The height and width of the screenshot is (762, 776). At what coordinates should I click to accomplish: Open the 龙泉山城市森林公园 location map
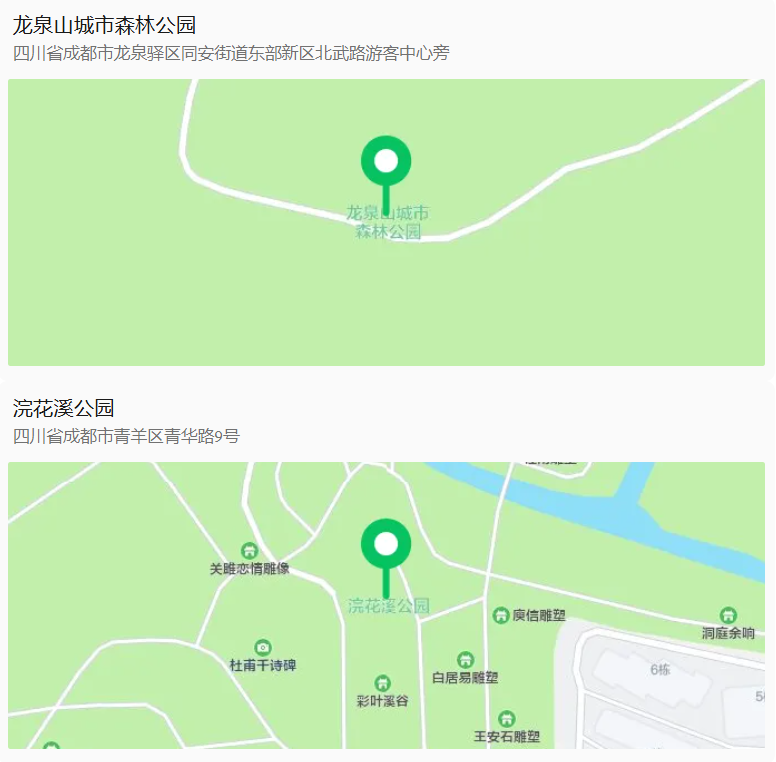coord(386,222)
